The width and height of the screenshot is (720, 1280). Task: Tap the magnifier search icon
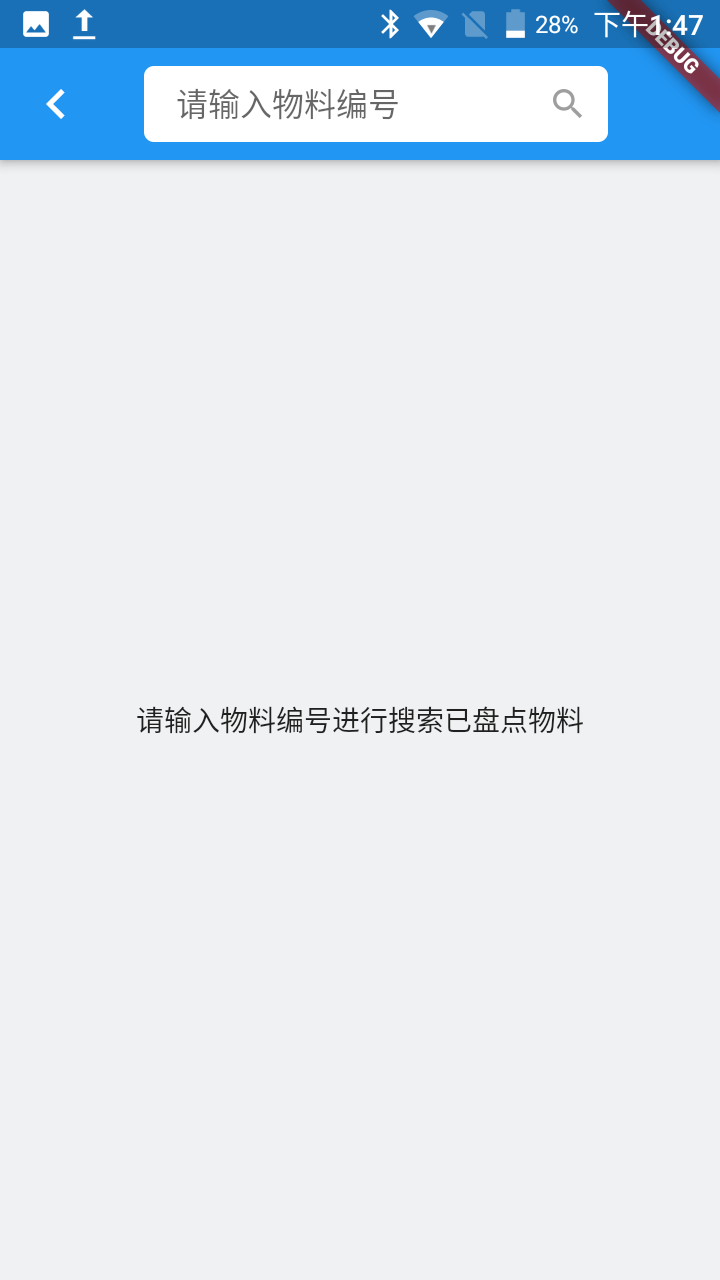point(567,104)
